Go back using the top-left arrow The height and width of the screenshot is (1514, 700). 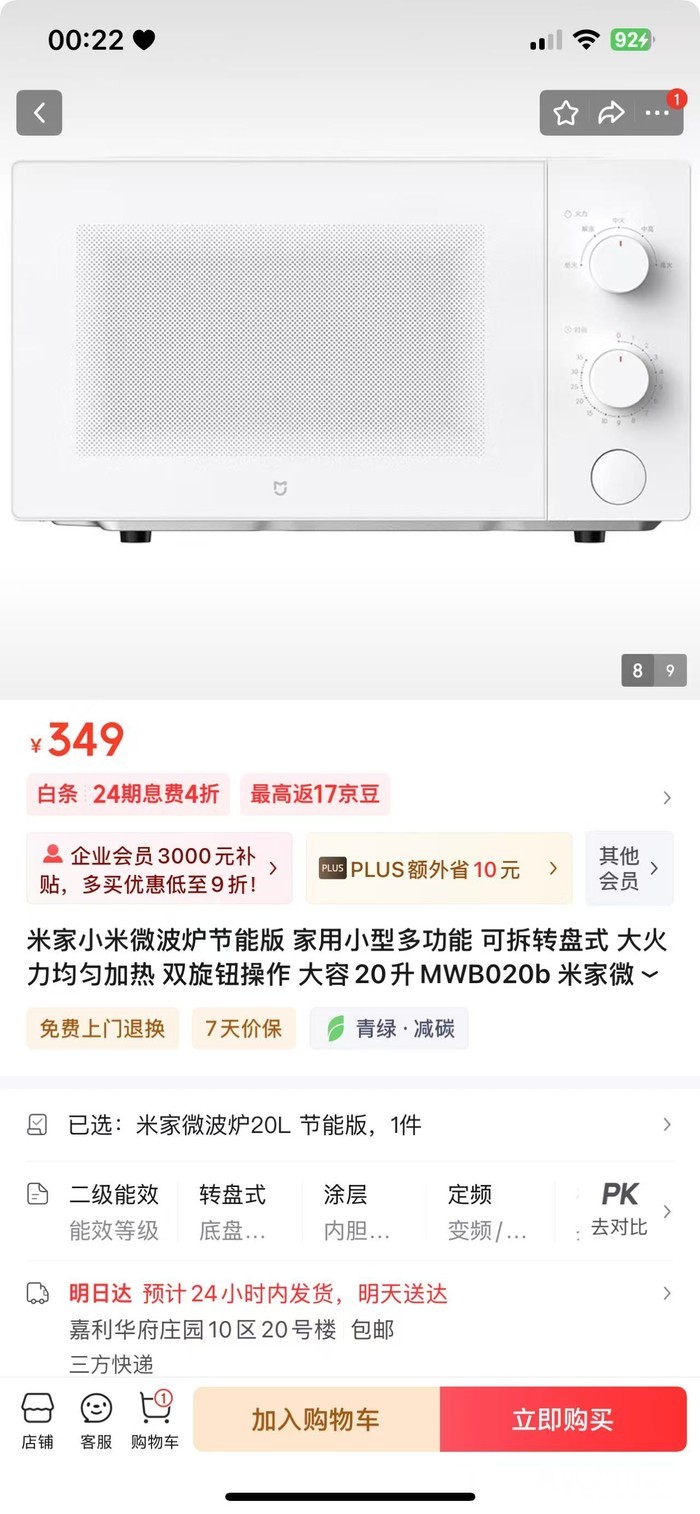pyautogui.click(x=39, y=113)
